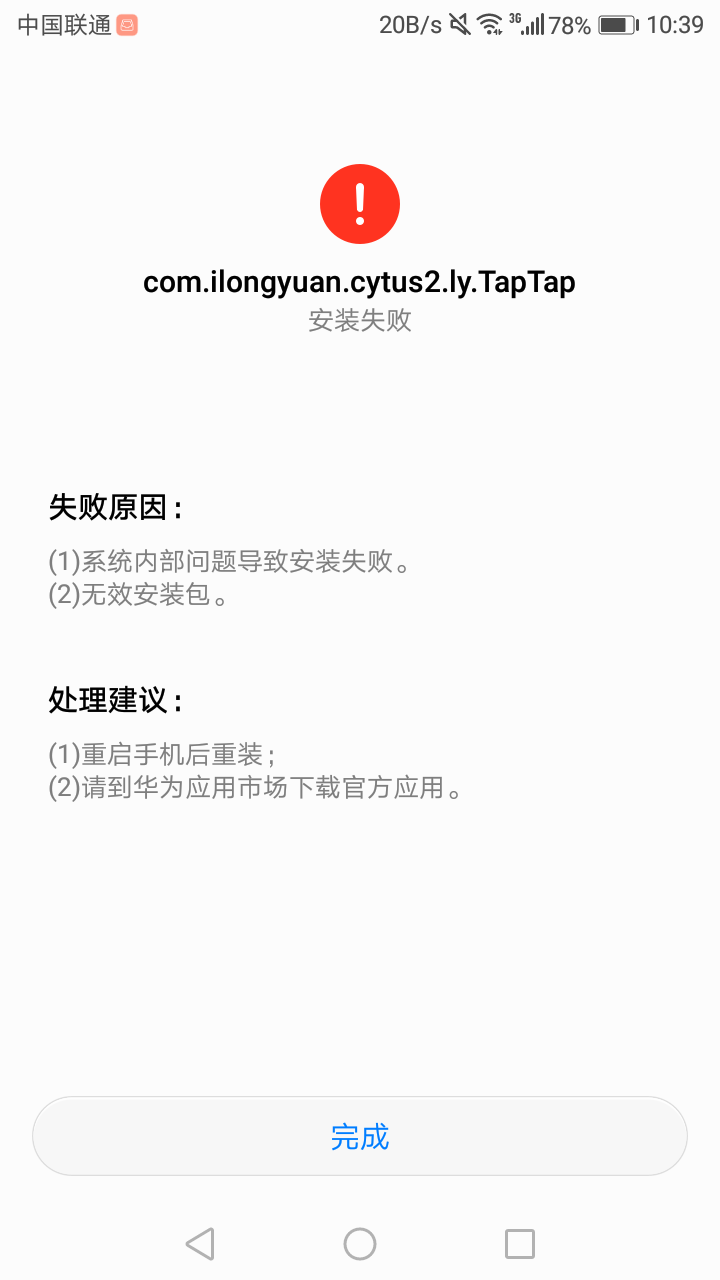Tap the 3G cellular signal icon
The width and height of the screenshot is (720, 1280).
pos(527,24)
